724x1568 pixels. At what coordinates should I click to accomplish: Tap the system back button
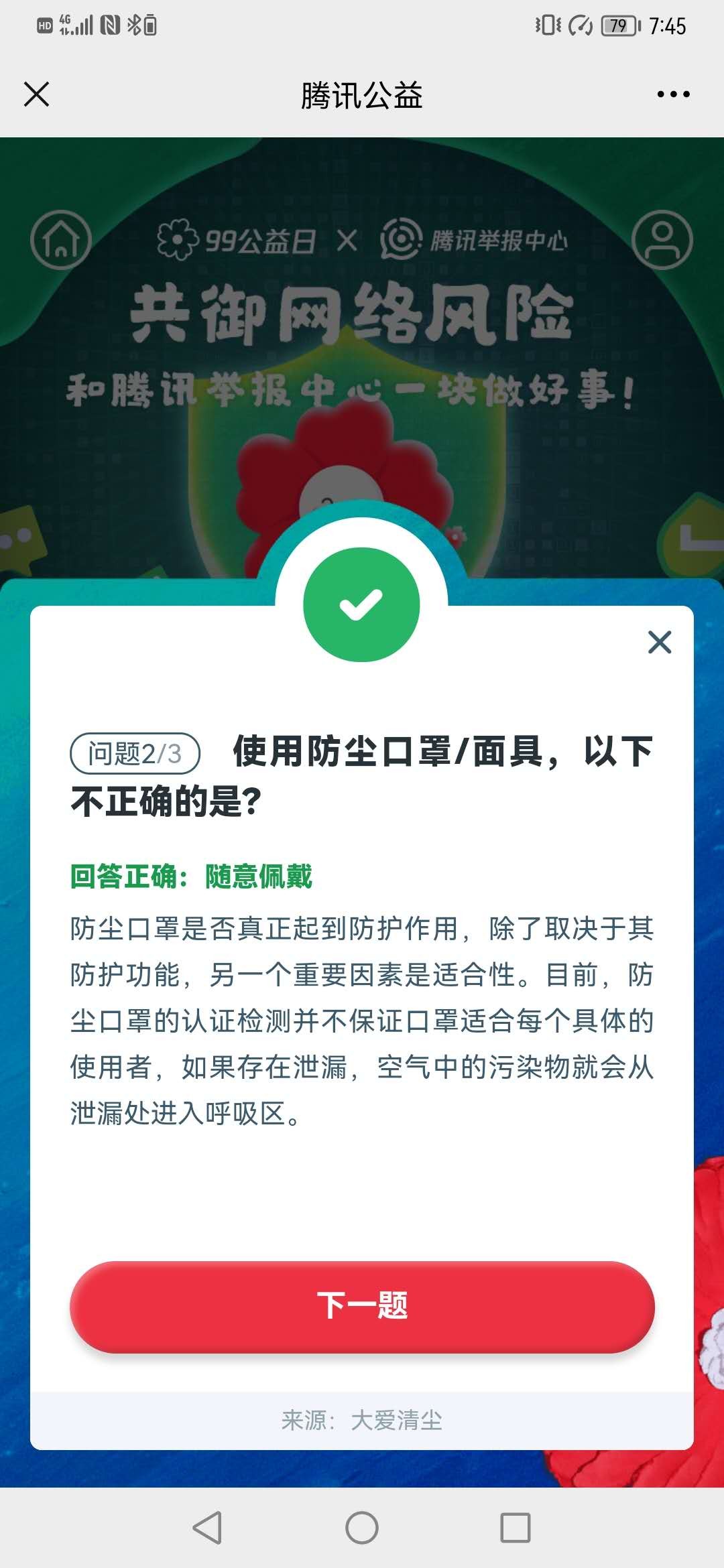[207, 1528]
